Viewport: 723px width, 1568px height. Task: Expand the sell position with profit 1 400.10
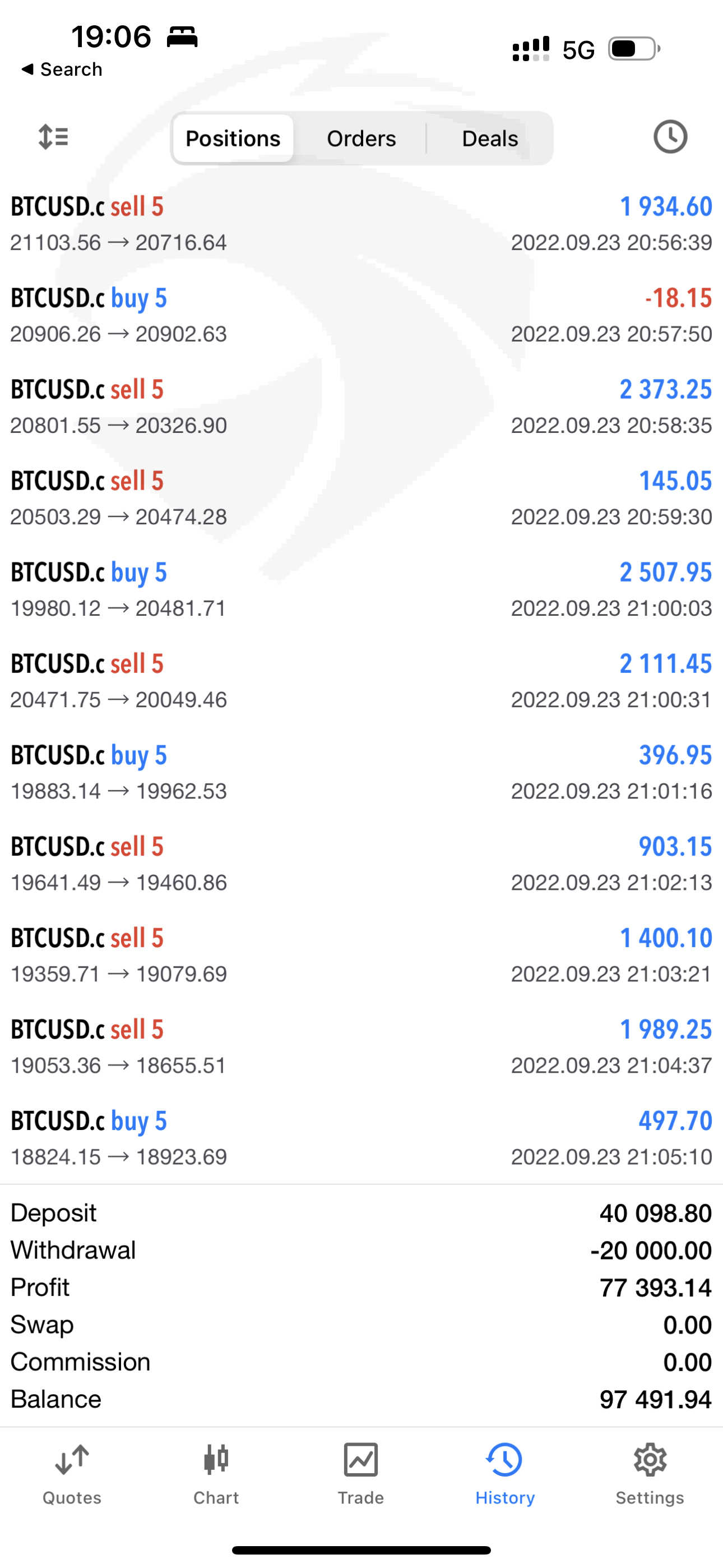[x=361, y=956]
